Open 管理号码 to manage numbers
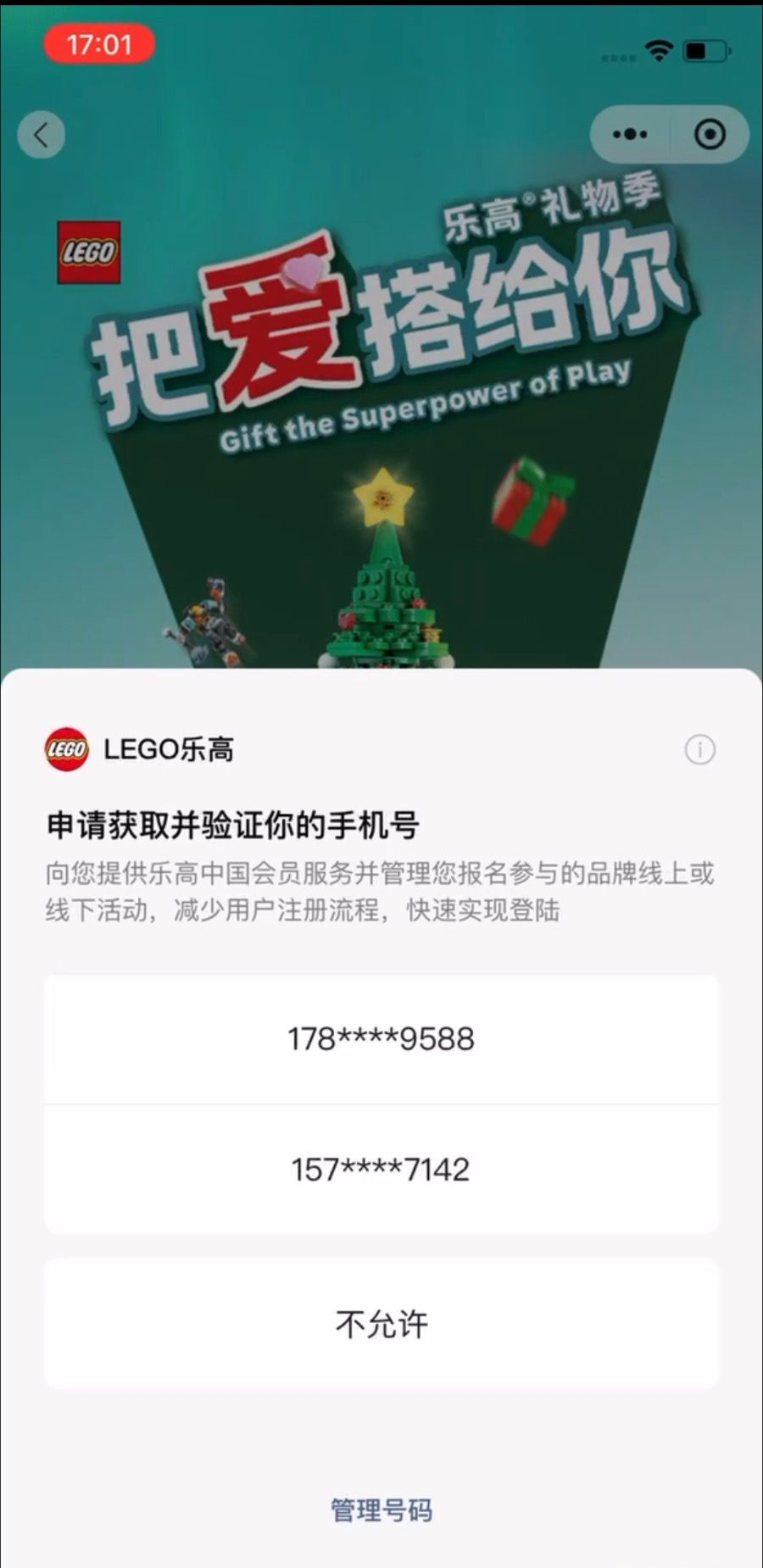Viewport: 763px width, 1568px height. [x=381, y=1510]
